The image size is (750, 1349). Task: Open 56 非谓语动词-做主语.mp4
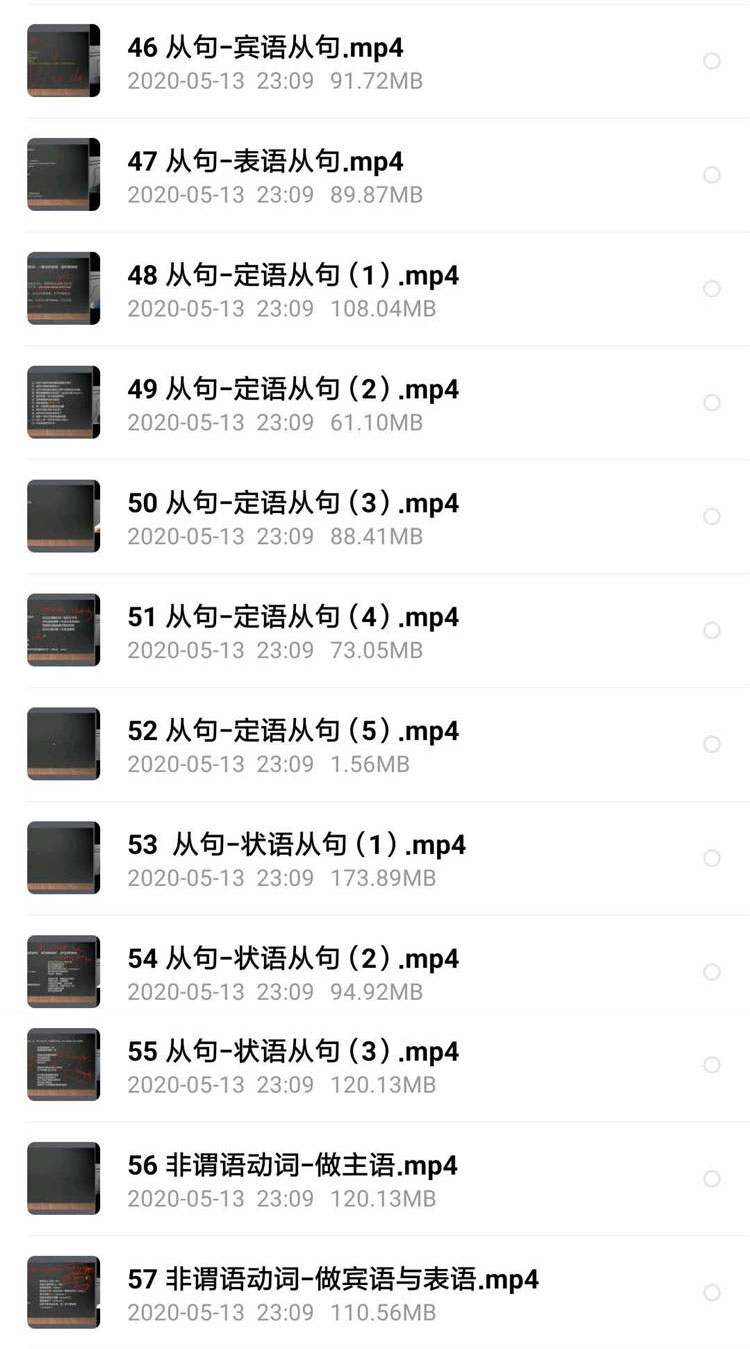(x=293, y=1165)
